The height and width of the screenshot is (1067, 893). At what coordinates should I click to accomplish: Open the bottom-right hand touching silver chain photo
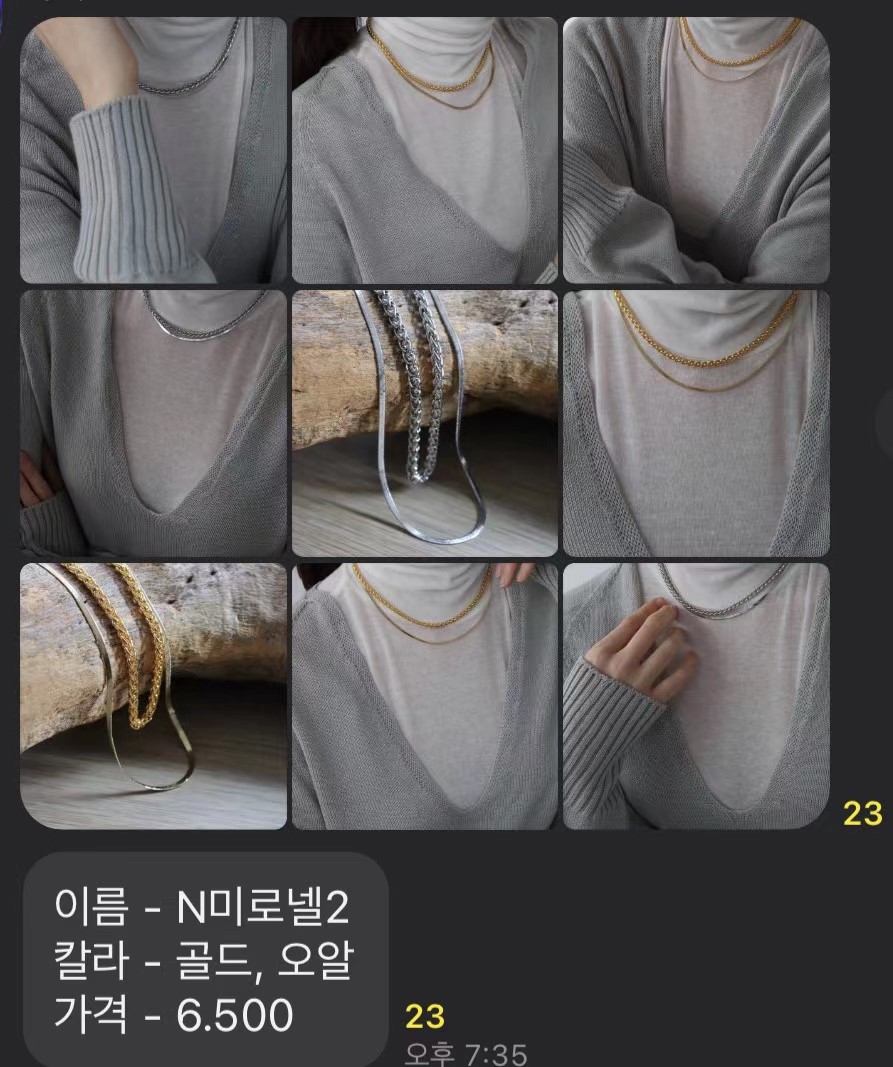coord(695,695)
